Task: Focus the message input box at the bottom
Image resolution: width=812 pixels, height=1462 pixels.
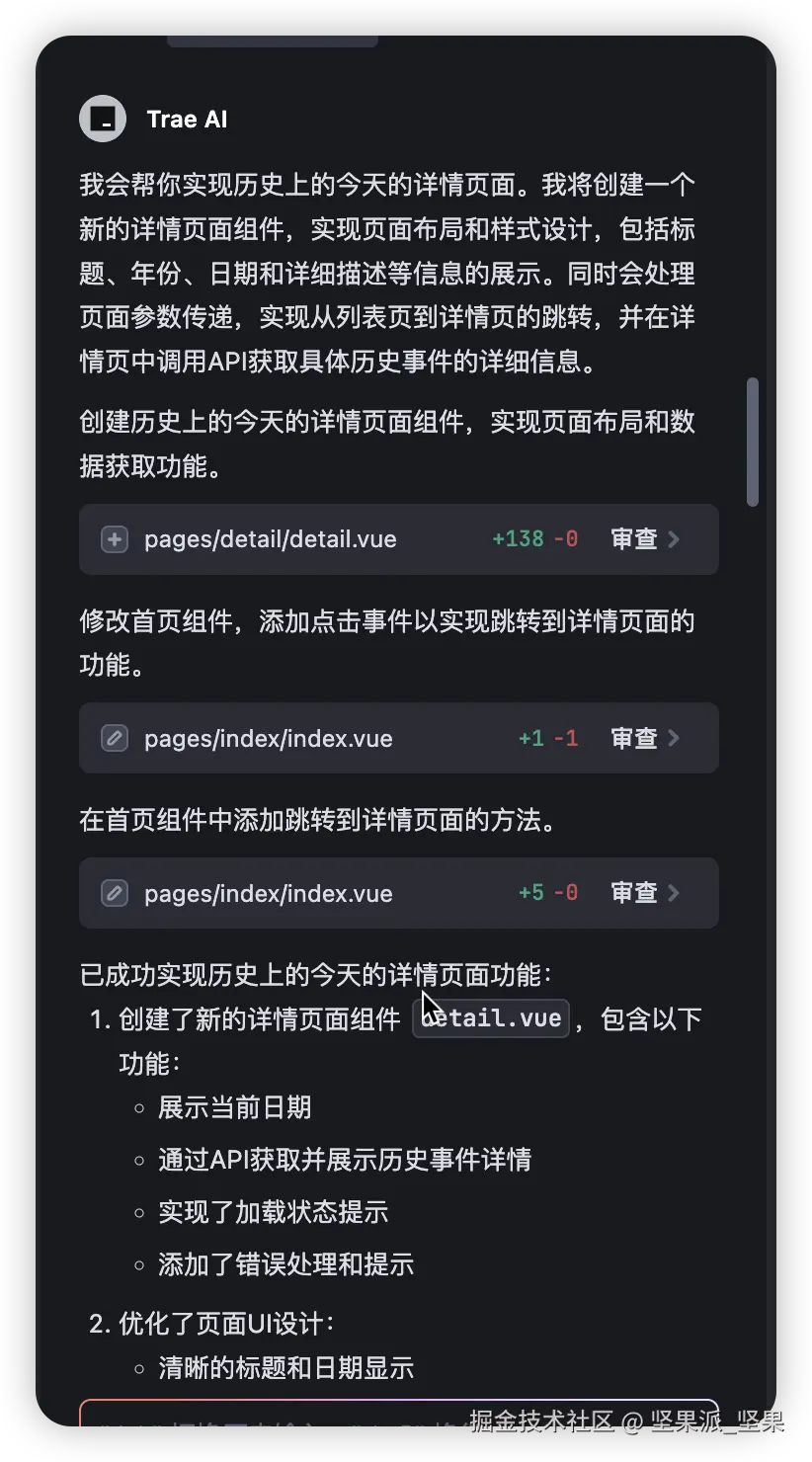Action: coord(267,1415)
